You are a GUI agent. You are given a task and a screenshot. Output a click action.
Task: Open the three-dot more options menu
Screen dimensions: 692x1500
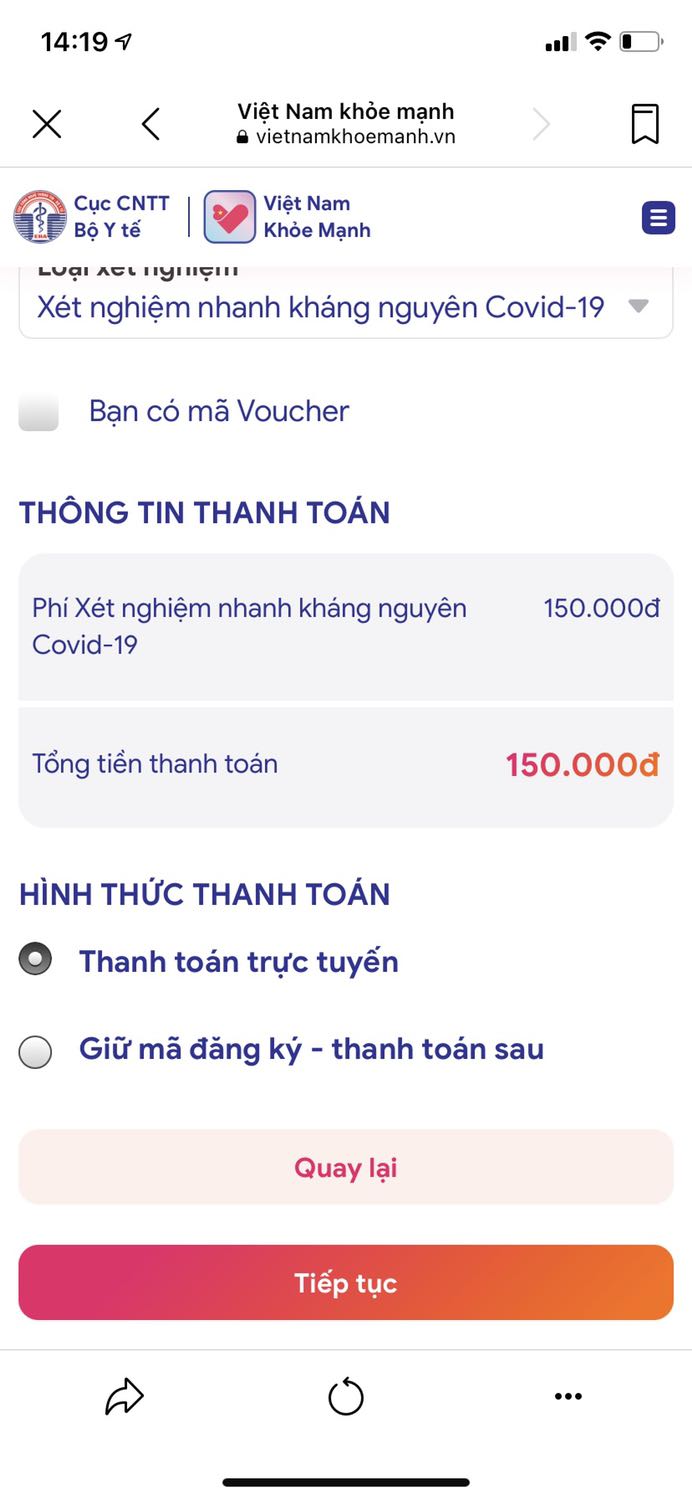(x=568, y=1397)
